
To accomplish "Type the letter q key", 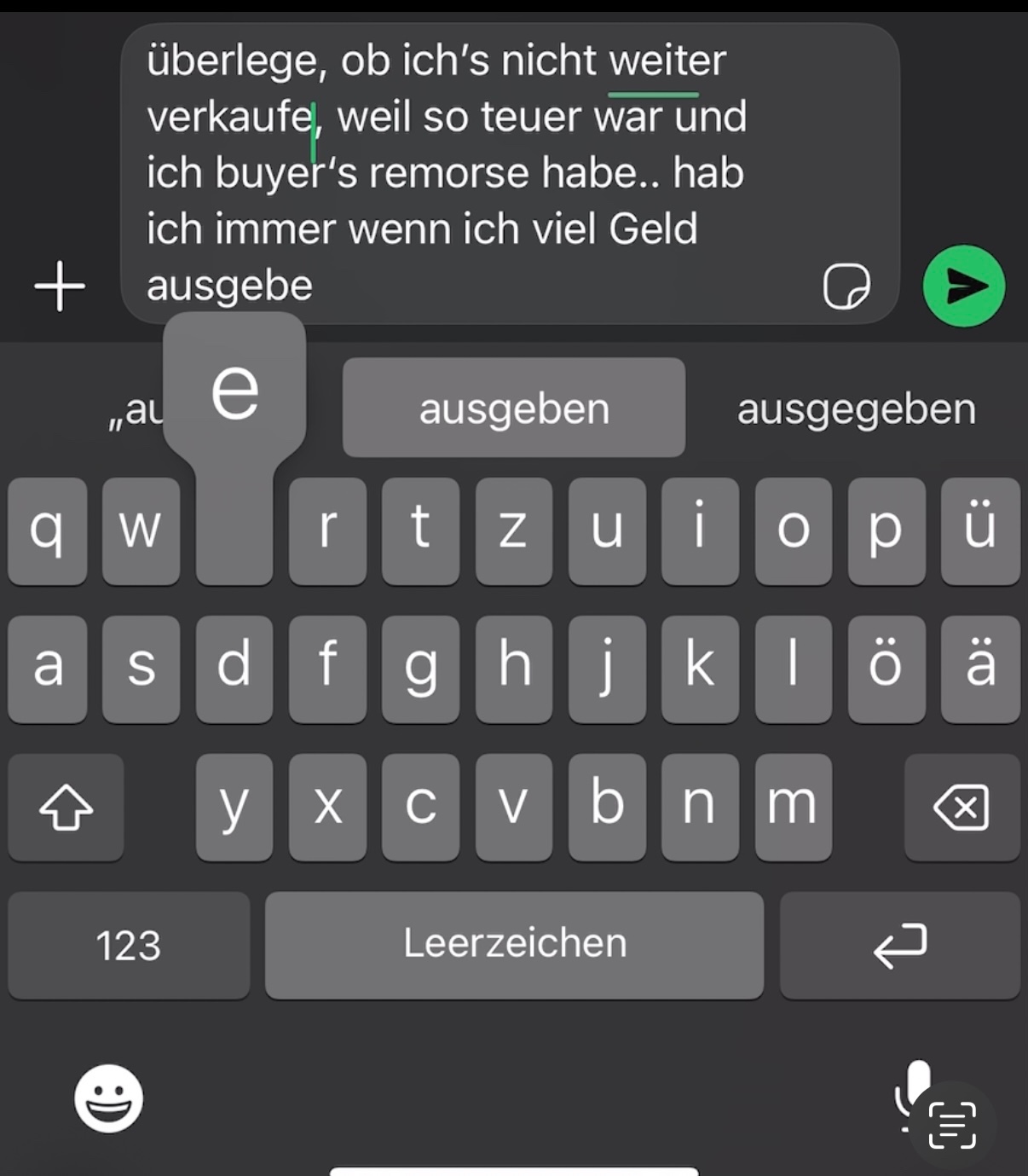I will [x=48, y=530].
